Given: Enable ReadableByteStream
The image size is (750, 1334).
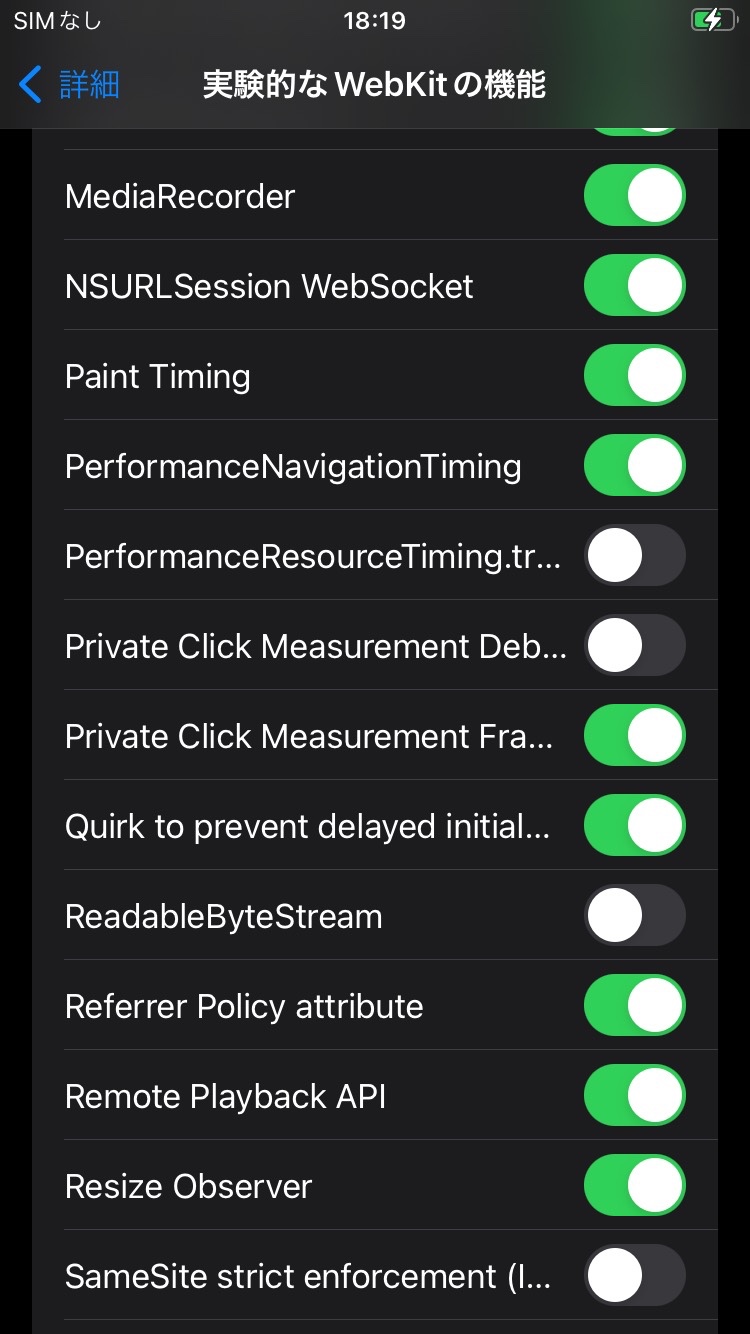Looking at the screenshot, I should click(634, 915).
